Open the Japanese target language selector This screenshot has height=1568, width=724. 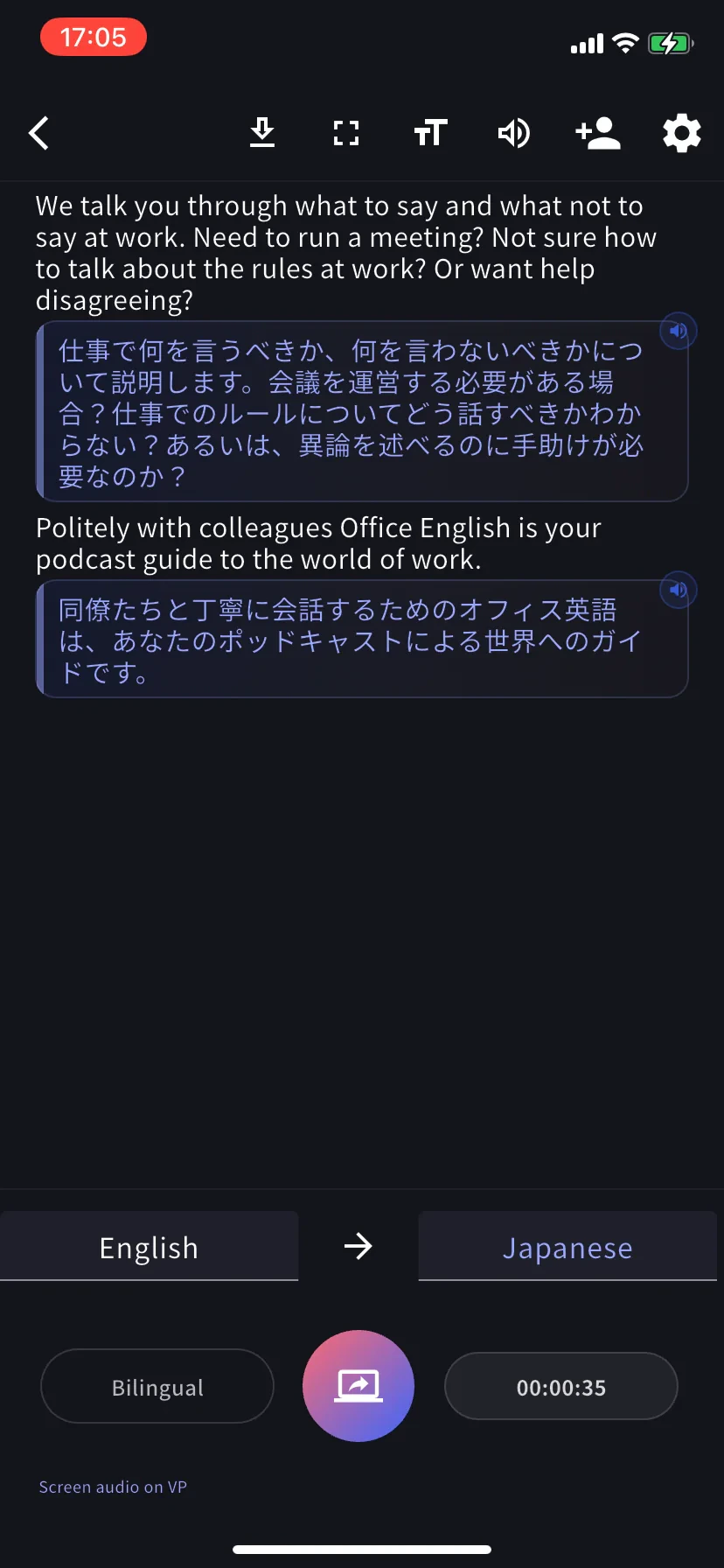pos(567,1246)
